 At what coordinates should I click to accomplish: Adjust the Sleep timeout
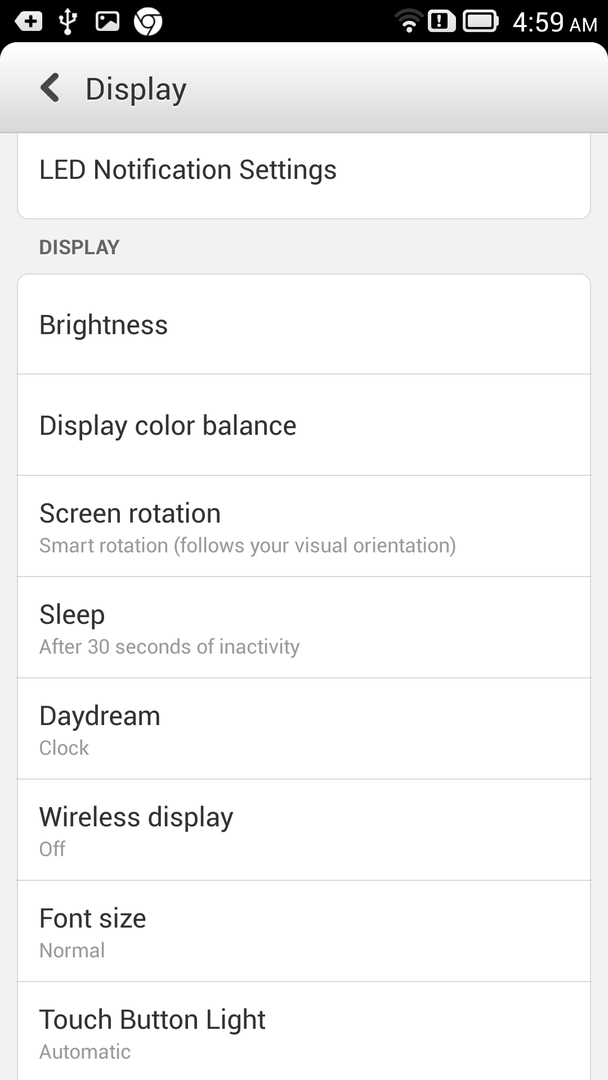tap(303, 628)
